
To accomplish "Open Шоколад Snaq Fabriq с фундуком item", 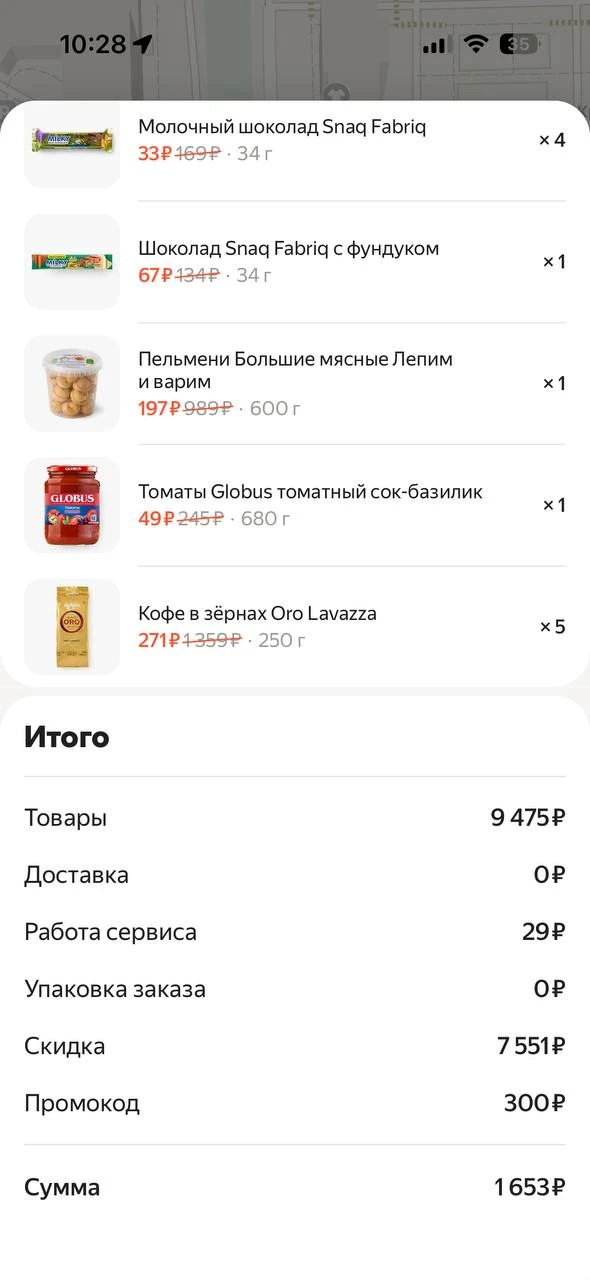I will pyautogui.click(x=294, y=262).
